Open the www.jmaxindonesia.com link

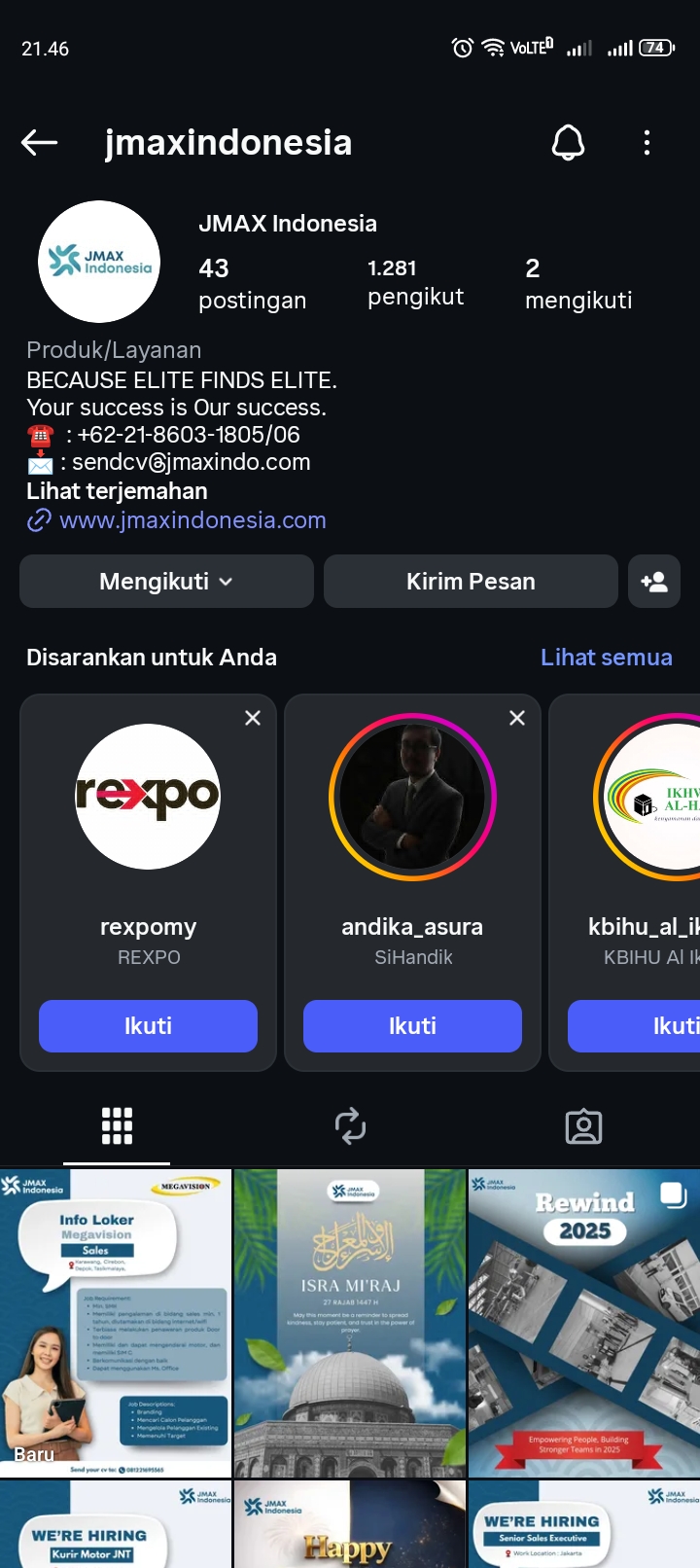point(192,520)
